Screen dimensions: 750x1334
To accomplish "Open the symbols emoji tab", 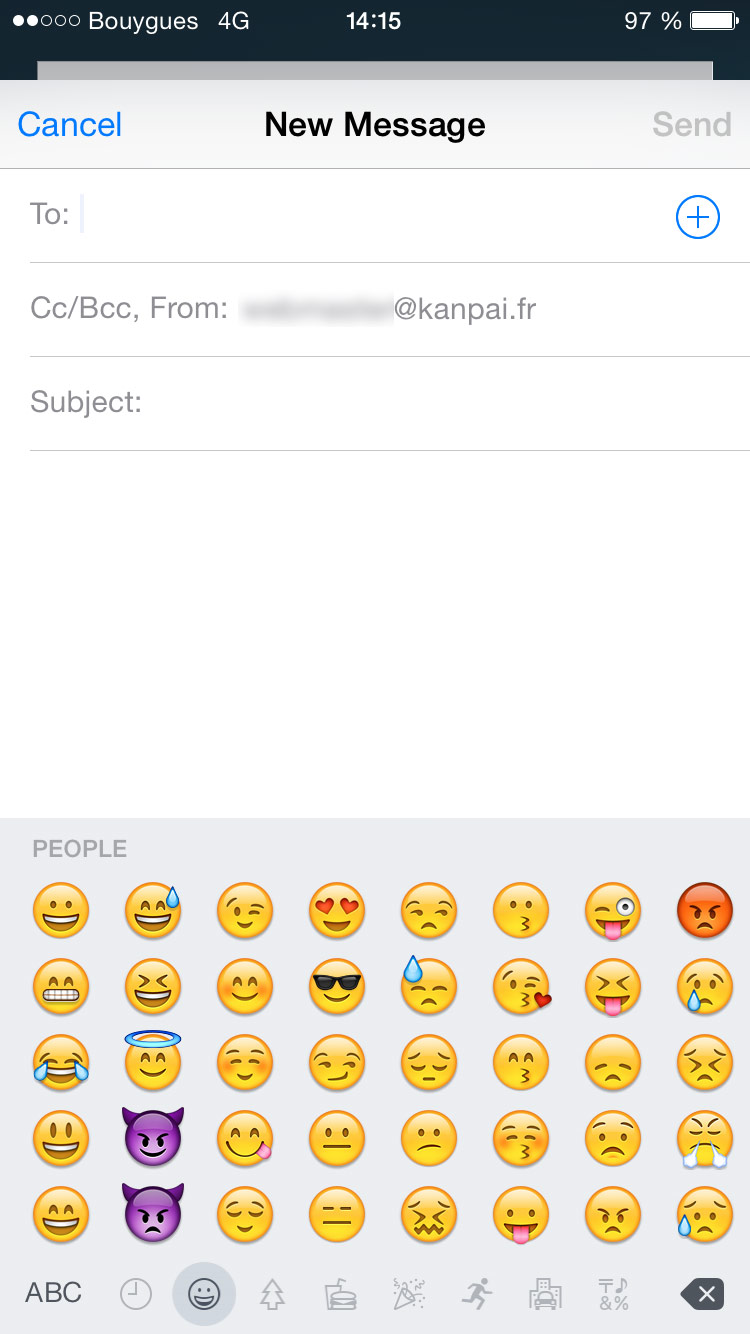I will click(x=613, y=1294).
